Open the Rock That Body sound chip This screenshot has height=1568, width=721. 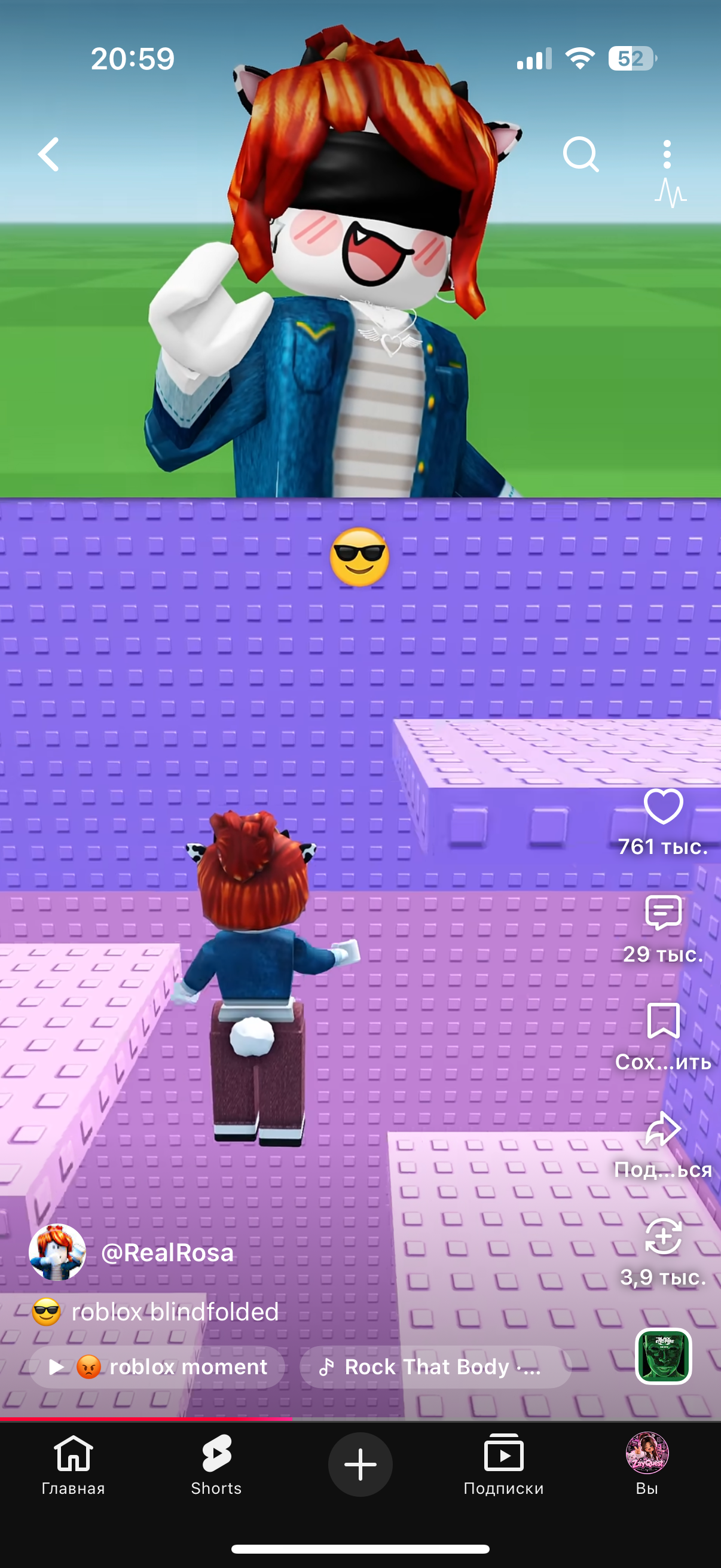click(436, 1367)
